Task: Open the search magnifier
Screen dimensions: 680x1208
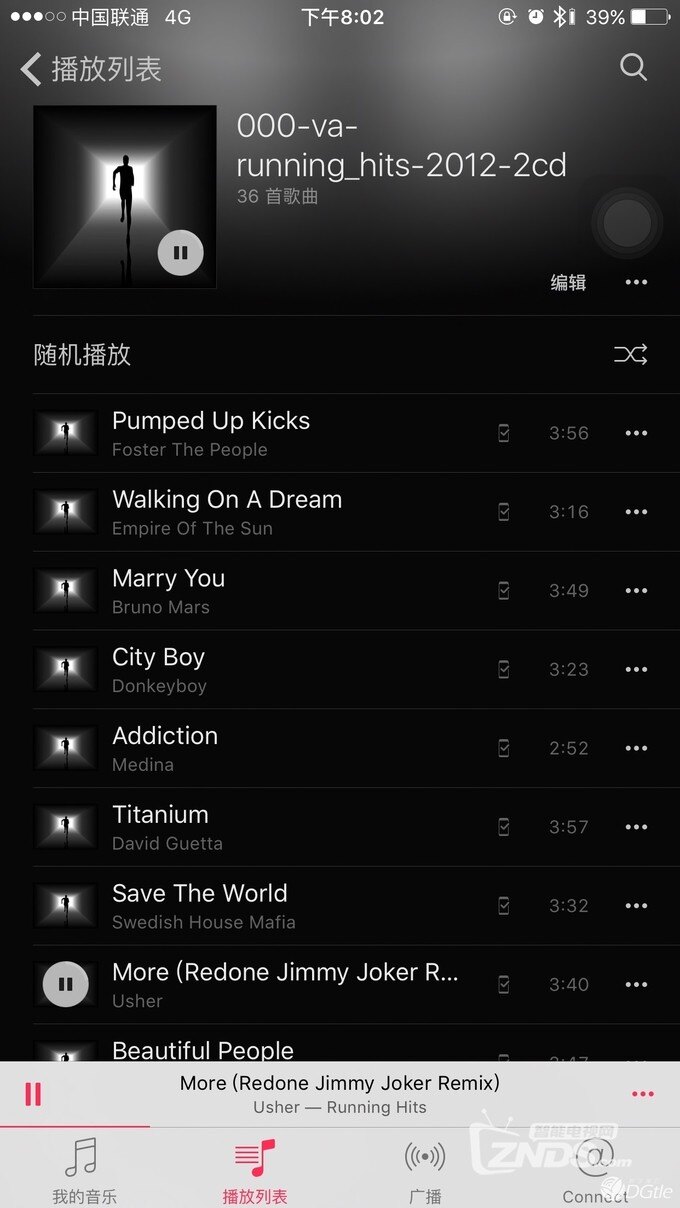Action: point(633,67)
